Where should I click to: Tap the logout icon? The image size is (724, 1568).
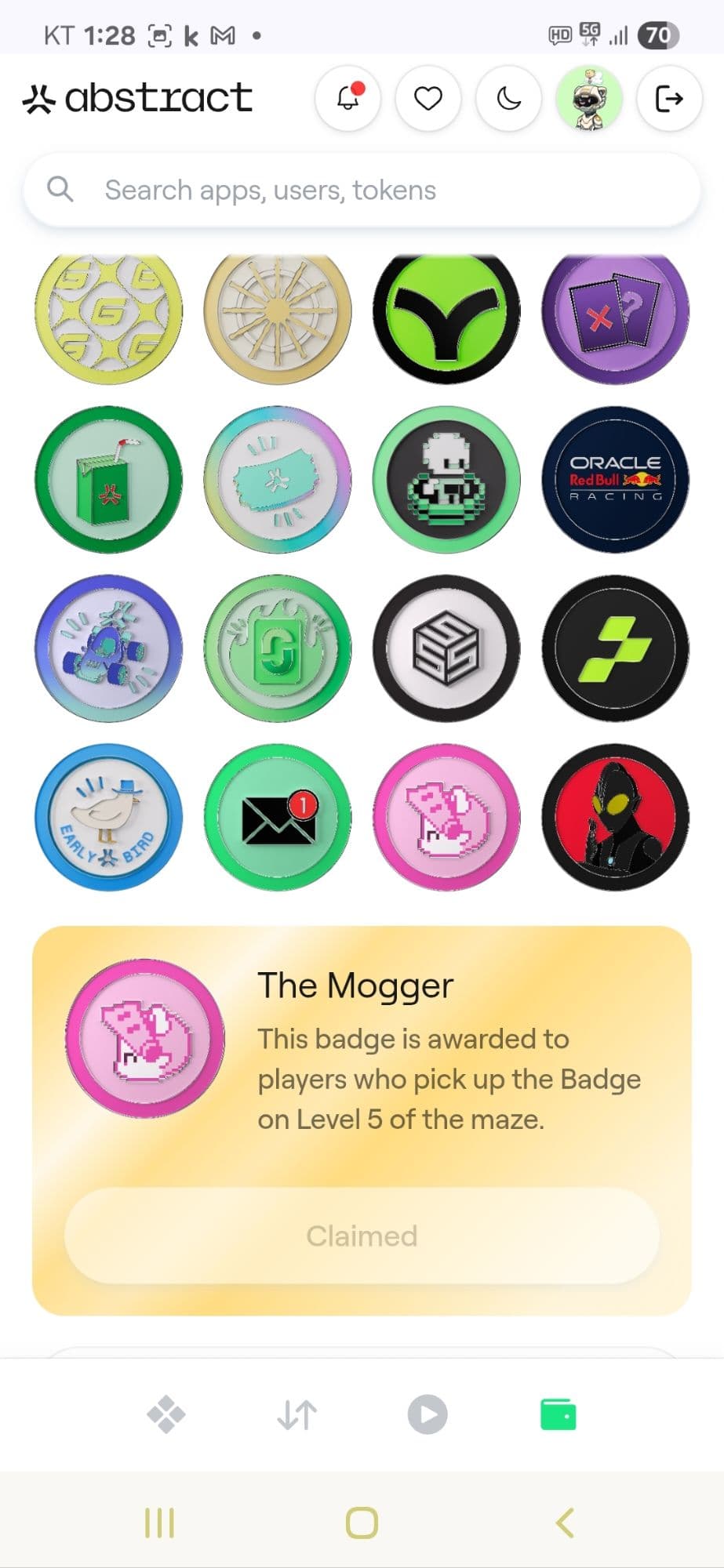[x=669, y=99]
